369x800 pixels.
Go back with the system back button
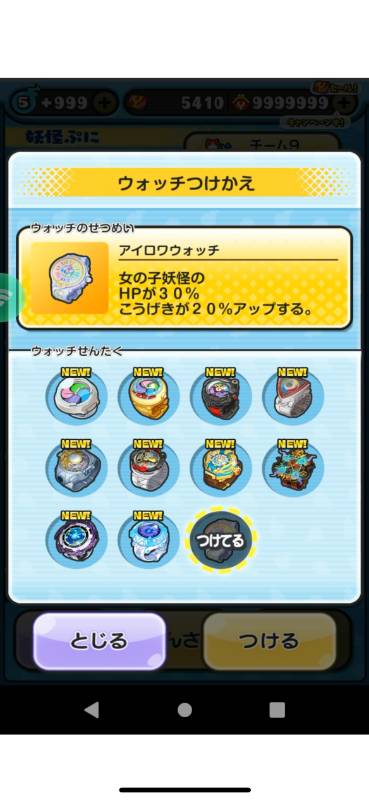(x=92, y=710)
